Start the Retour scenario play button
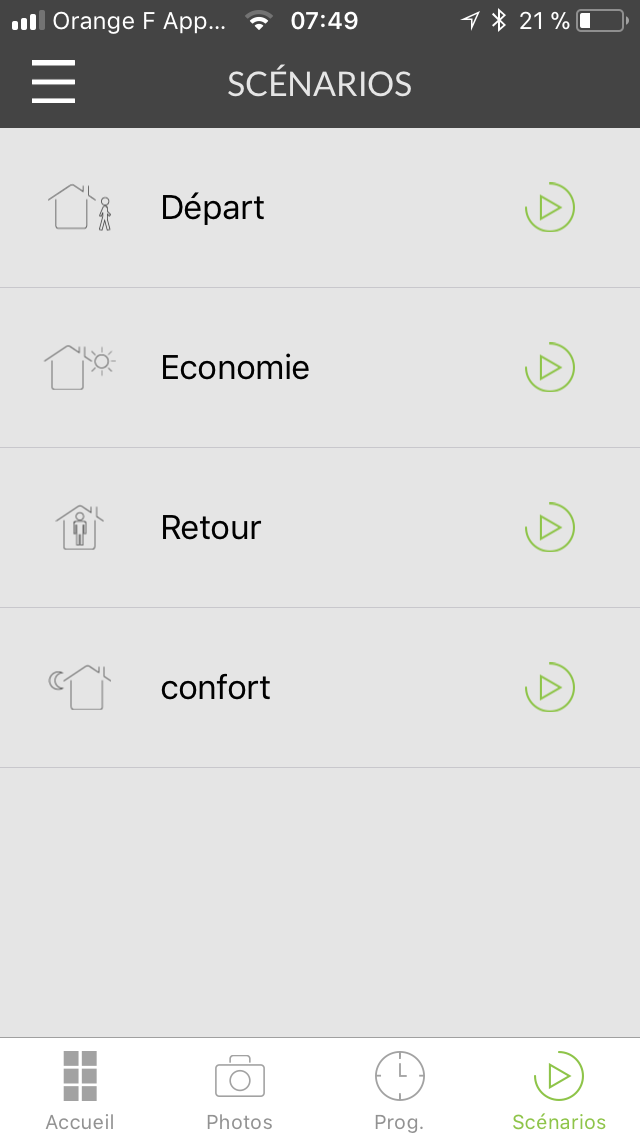640x1136 pixels. point(550,527)
